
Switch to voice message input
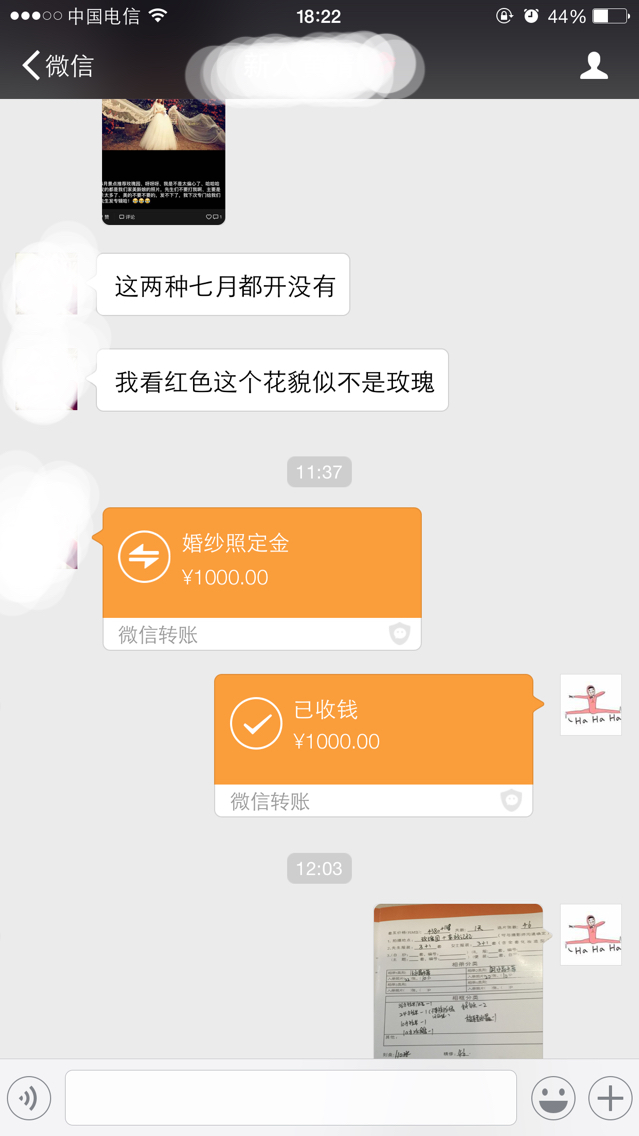(29, 1098)
